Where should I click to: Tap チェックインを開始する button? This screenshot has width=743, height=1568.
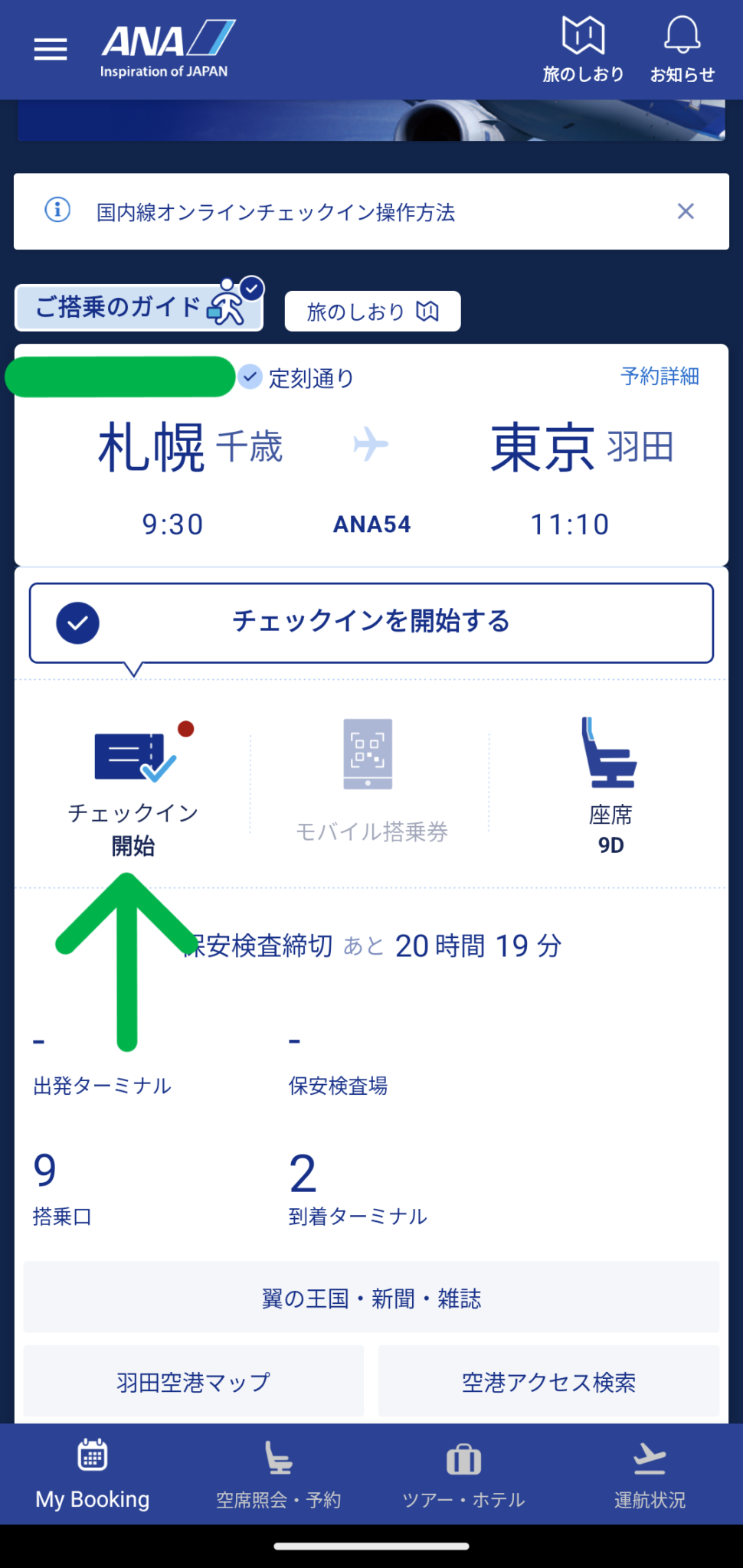[x=371, y=622]
